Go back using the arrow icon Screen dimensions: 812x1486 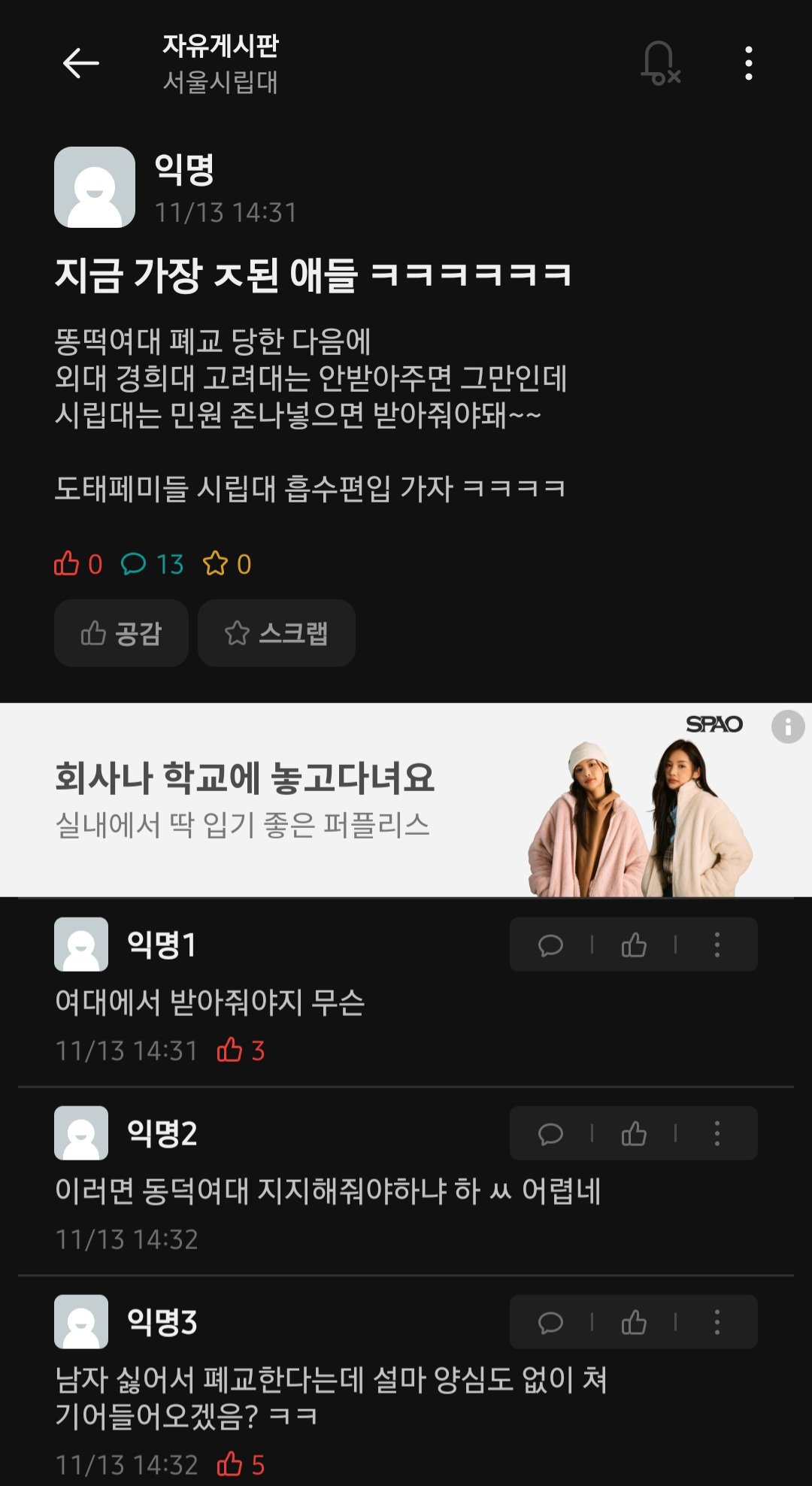pos(81,63)
